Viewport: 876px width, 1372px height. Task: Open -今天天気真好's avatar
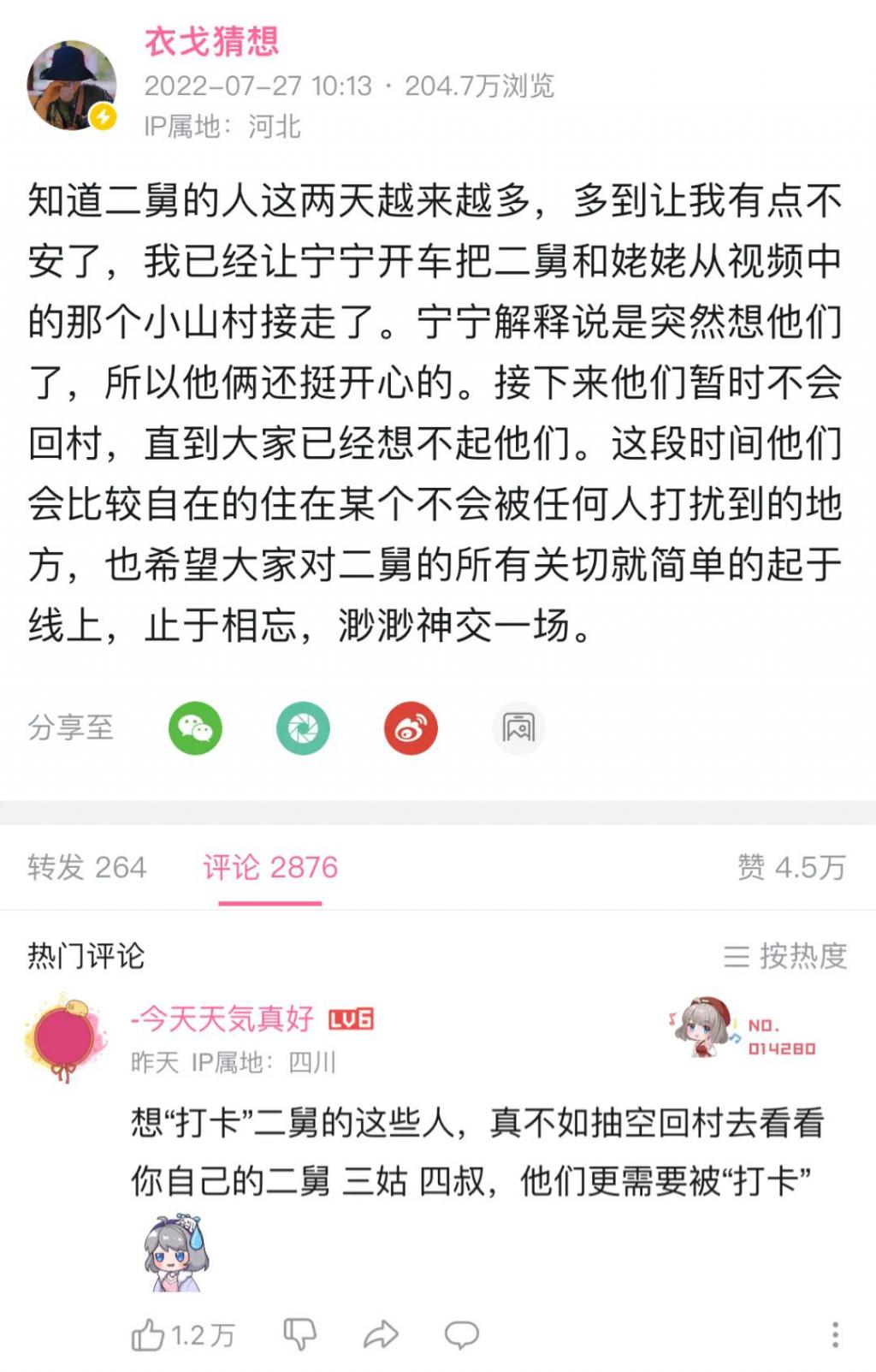[65, 1038]
